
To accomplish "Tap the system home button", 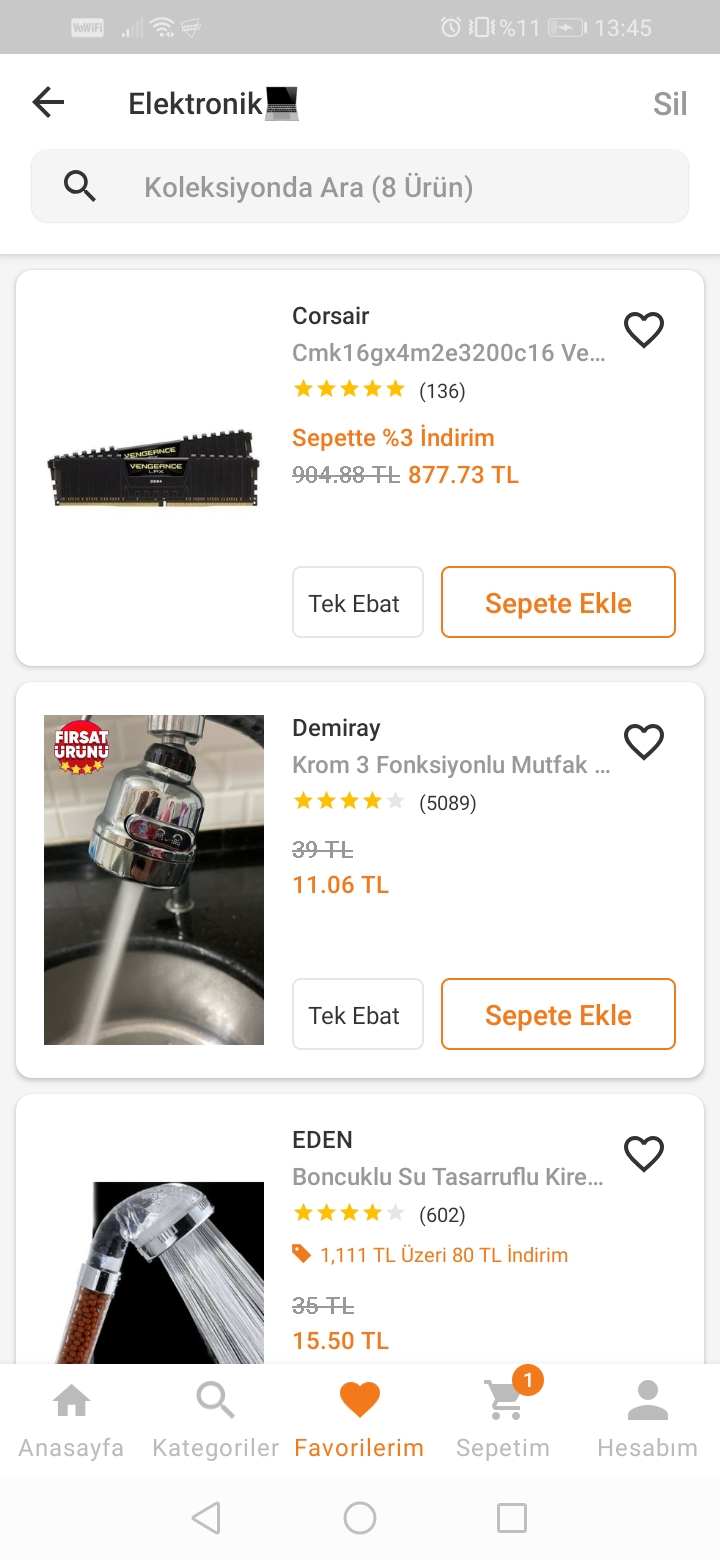I will click(360, 1518).
